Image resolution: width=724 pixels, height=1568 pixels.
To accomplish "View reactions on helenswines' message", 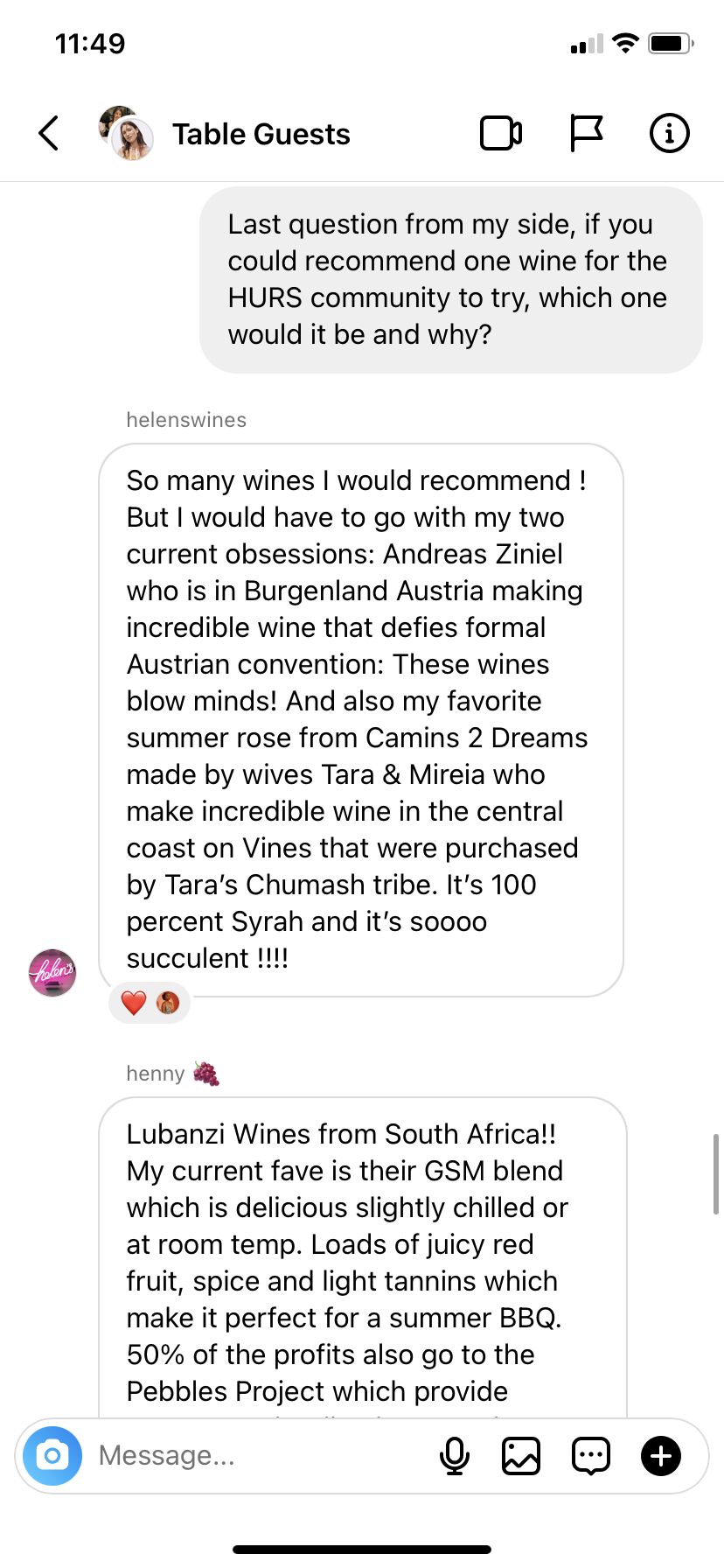I will click(150, 1003).
